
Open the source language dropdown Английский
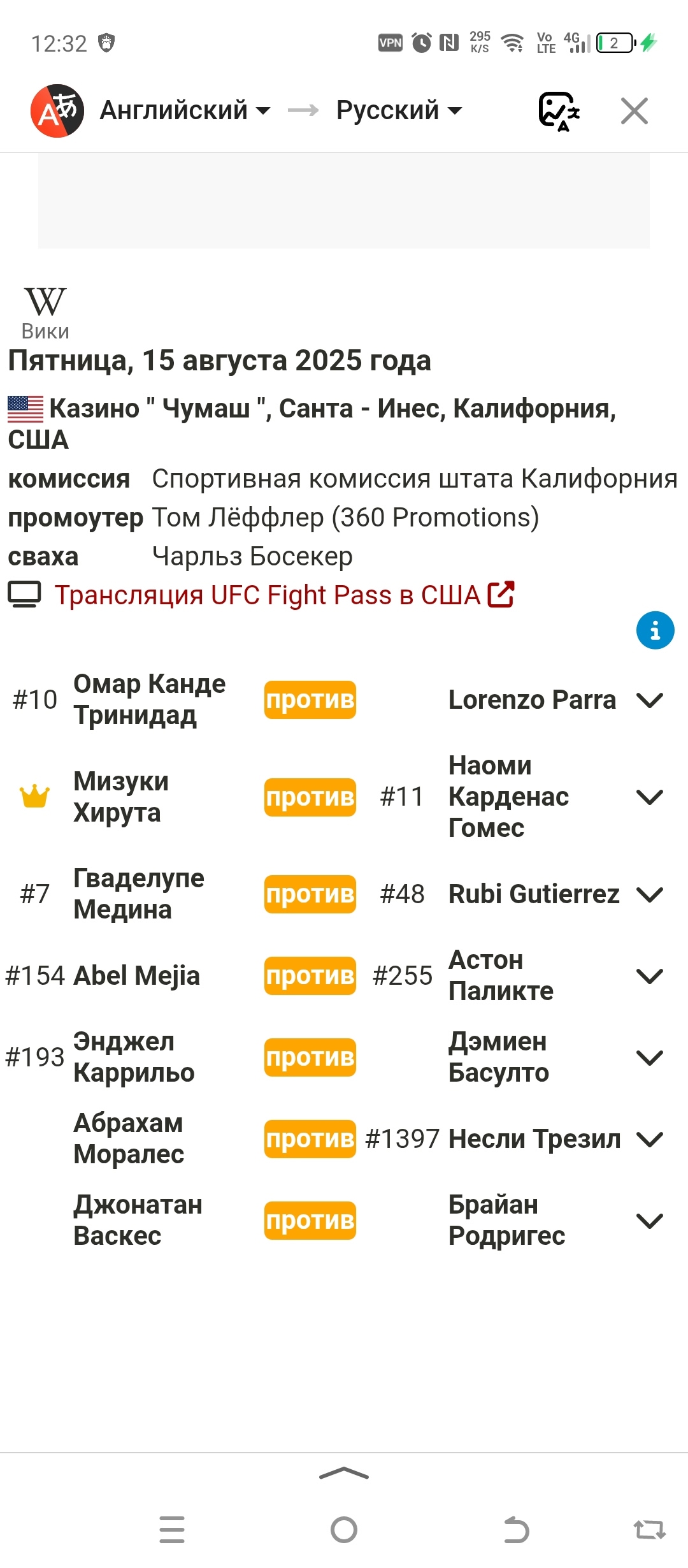pyautogui.click(x=185, y=111)
